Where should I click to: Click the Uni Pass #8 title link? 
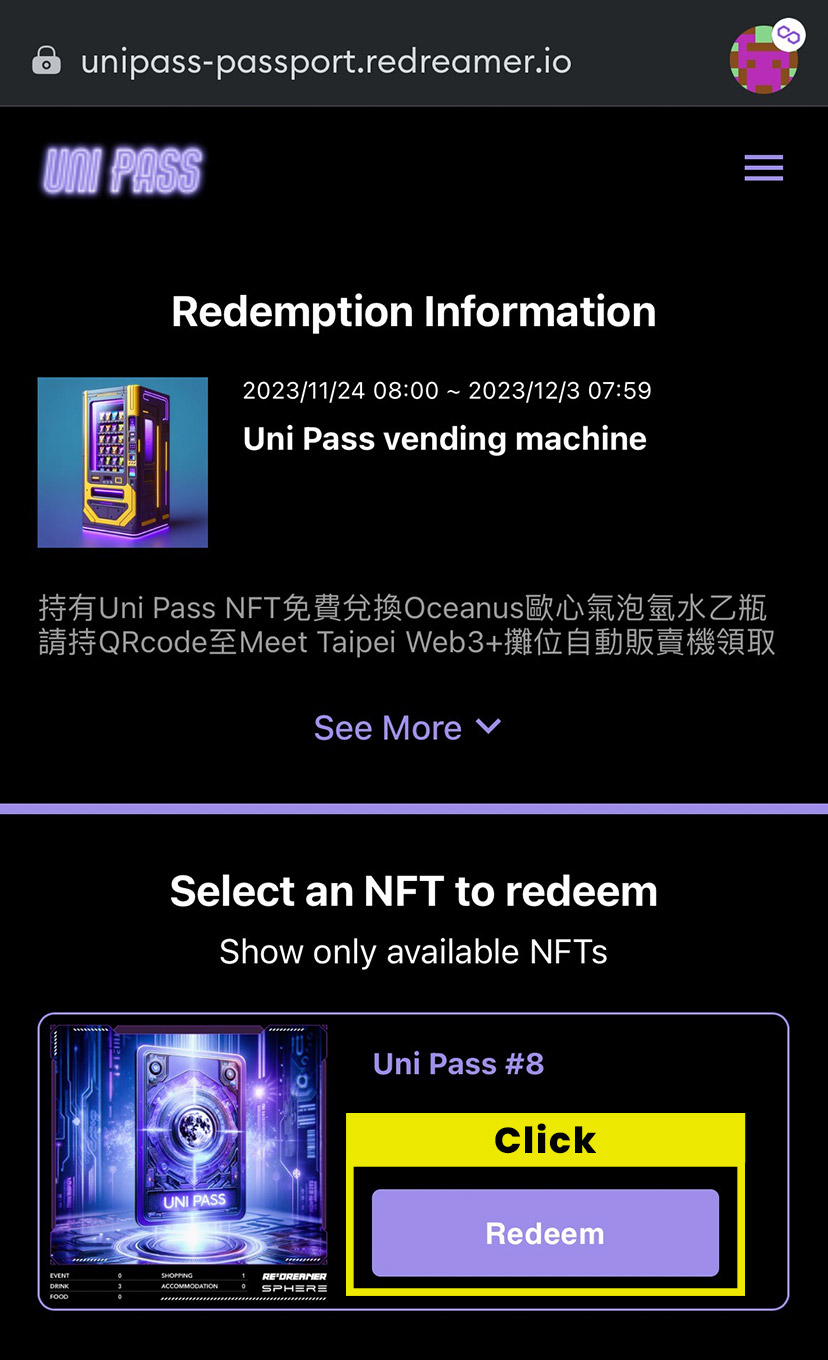coord(458,1063)
